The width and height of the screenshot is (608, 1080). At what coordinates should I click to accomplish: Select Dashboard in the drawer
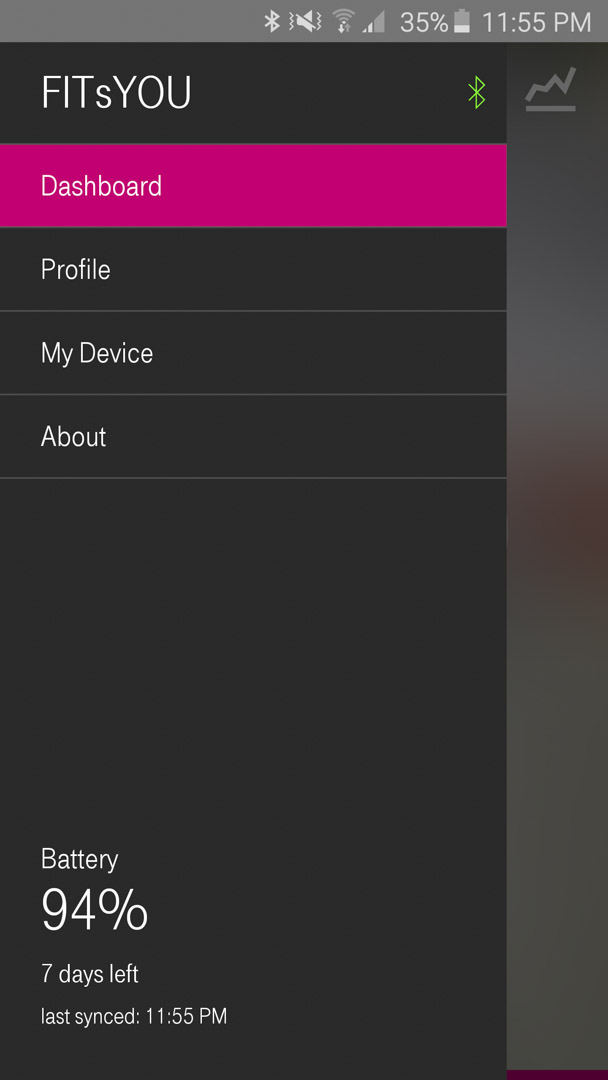point(253,185)
